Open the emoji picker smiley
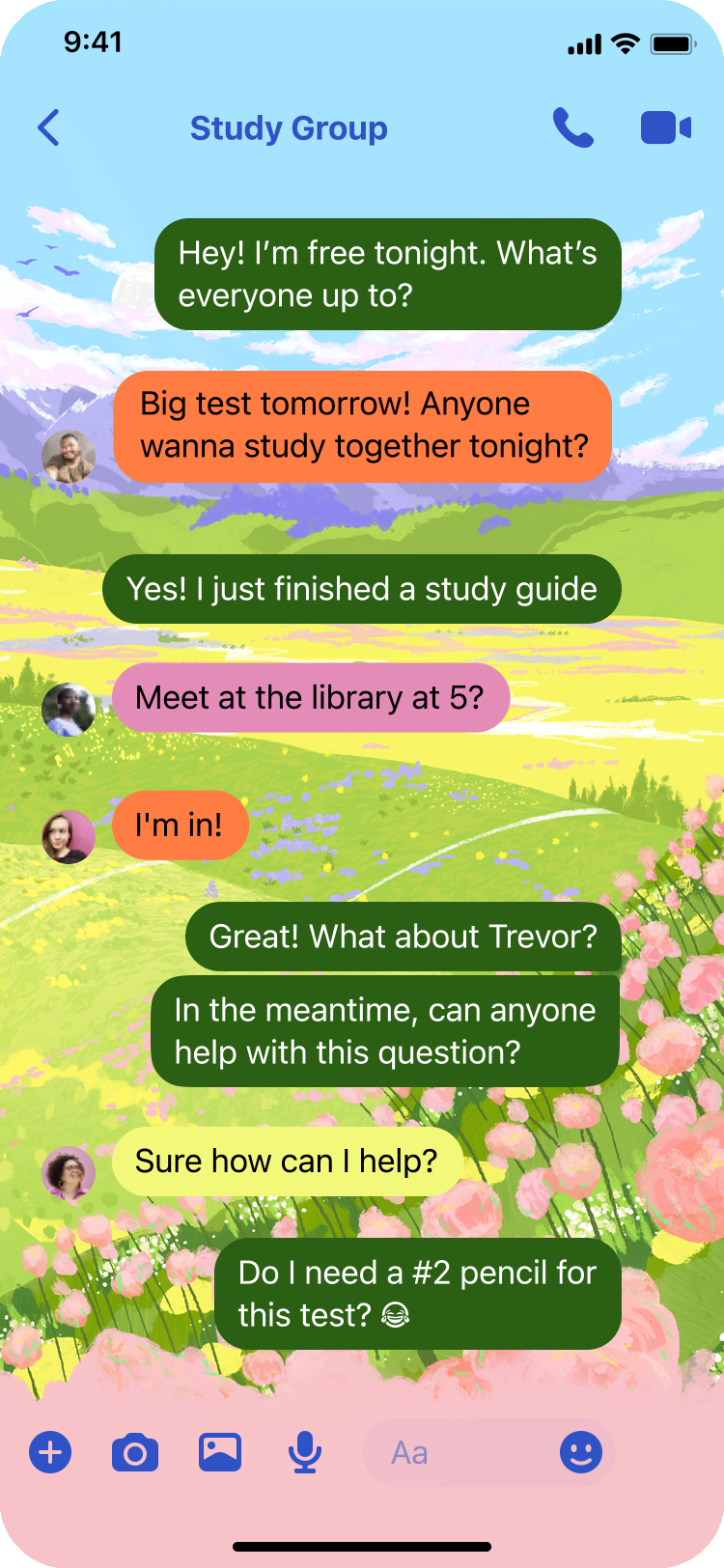The image size is (724, 1568). pos(581,1452)
